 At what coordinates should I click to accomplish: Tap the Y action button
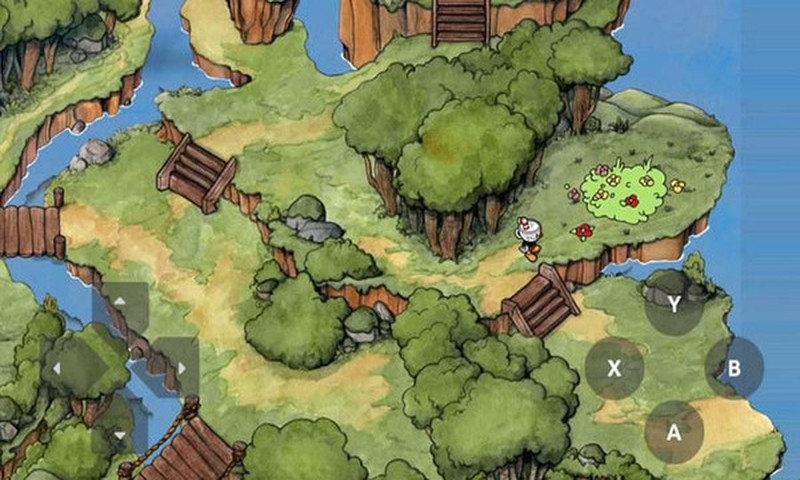(674, 304)
